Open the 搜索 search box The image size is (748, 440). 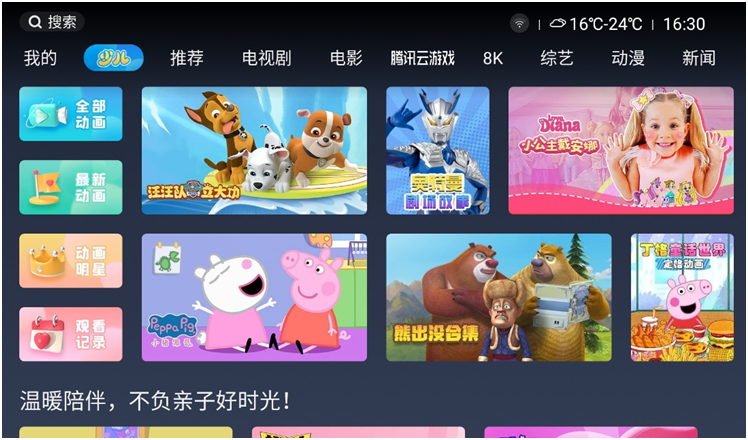click(52, 22)
